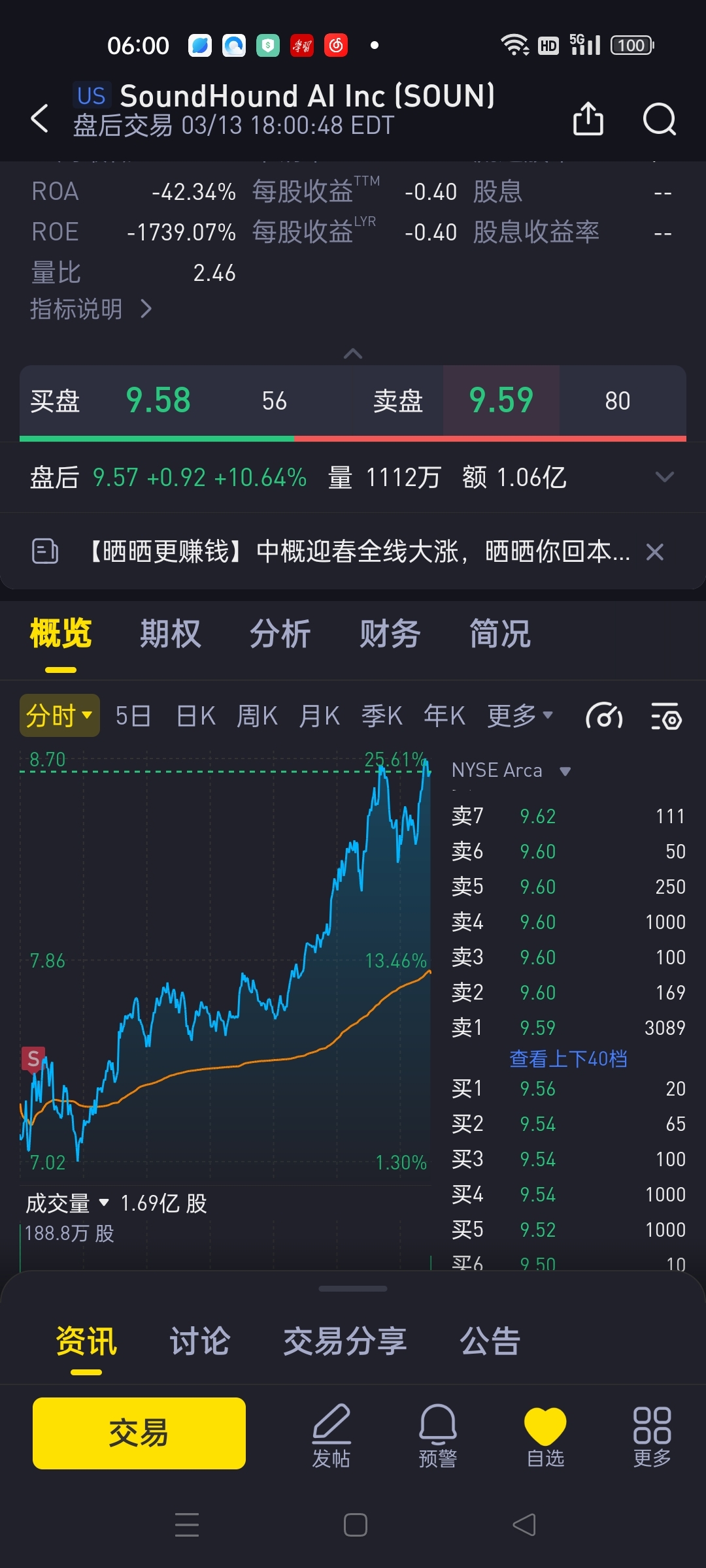Tap 查看上下40档 depth link
This screenshot has height=1568, width=706.
coord(567,1058)
